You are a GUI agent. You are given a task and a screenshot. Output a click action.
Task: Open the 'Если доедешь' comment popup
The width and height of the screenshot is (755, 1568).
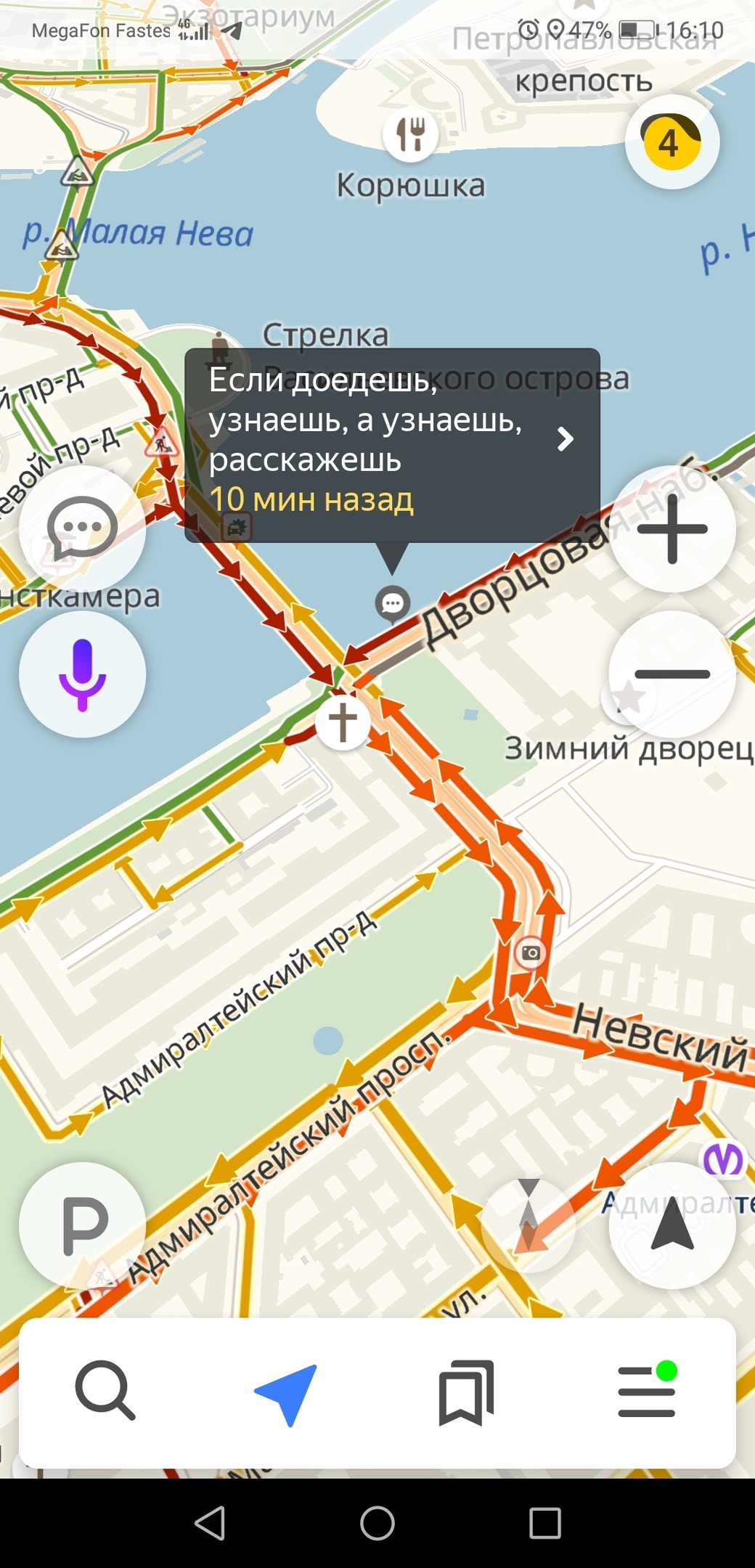coord(392,444)
